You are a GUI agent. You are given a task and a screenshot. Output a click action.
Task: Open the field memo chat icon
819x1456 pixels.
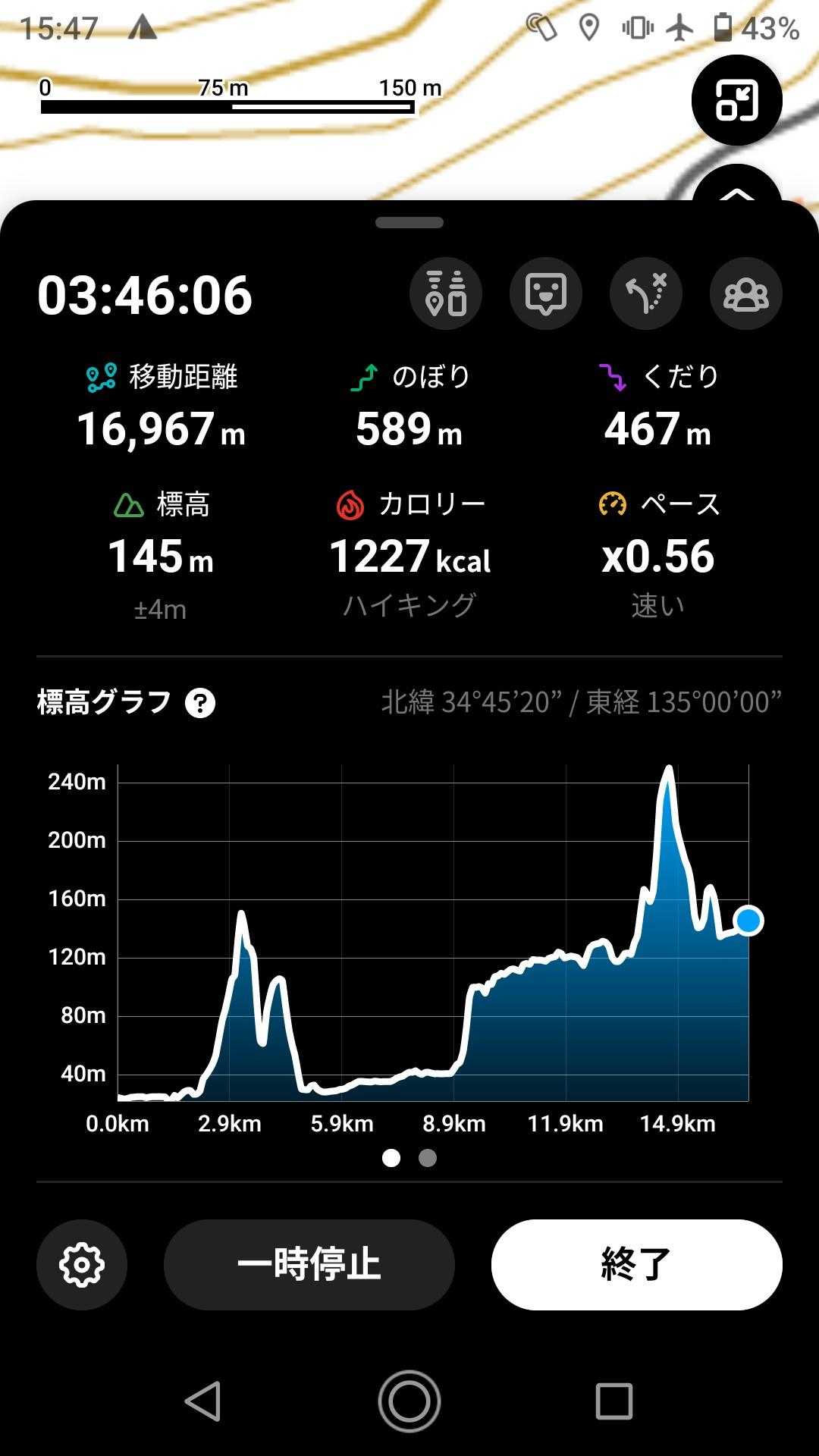tap(546, 293)
